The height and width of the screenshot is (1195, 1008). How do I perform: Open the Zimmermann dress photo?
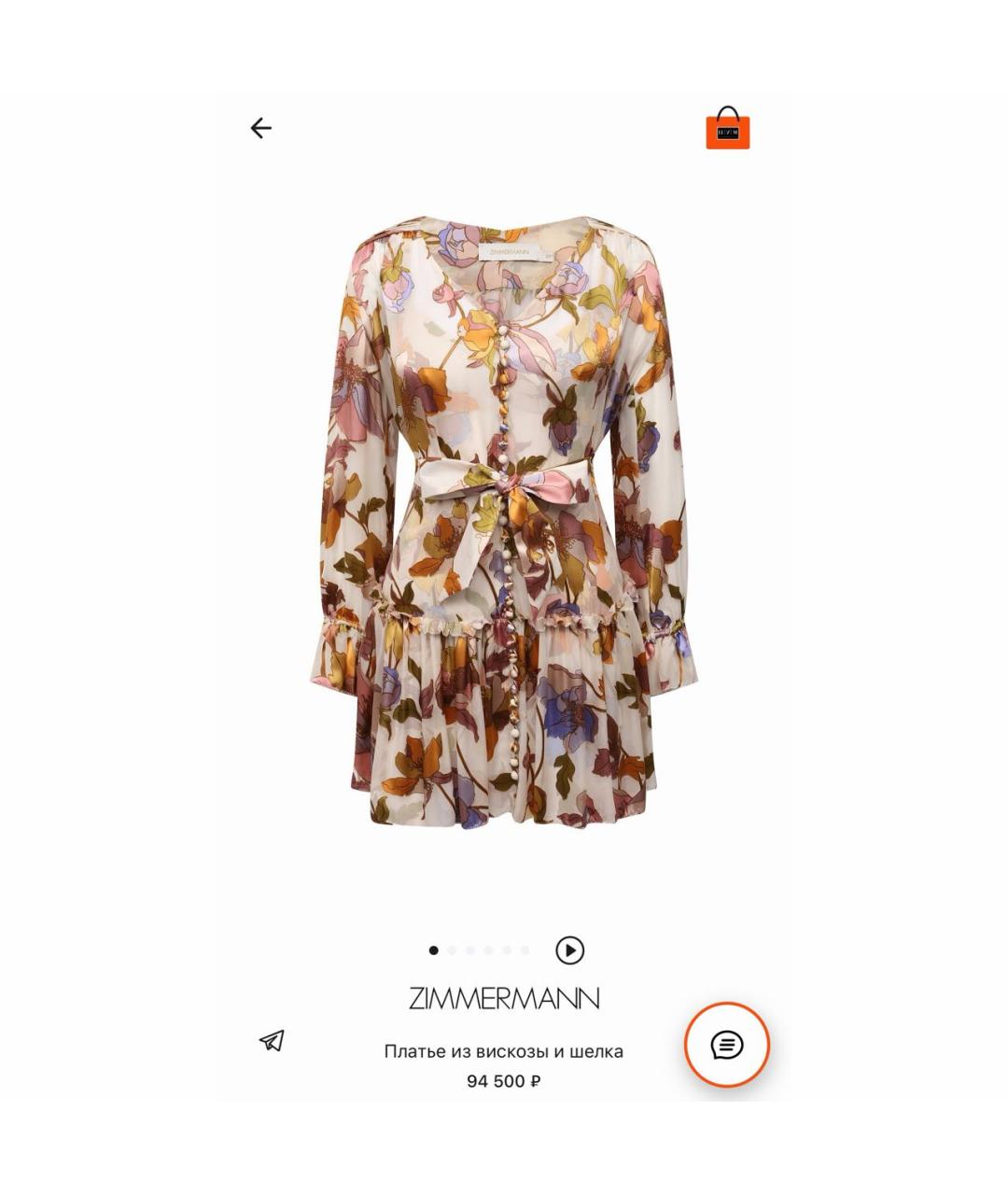pyautogui.click(x=504, y=523)
